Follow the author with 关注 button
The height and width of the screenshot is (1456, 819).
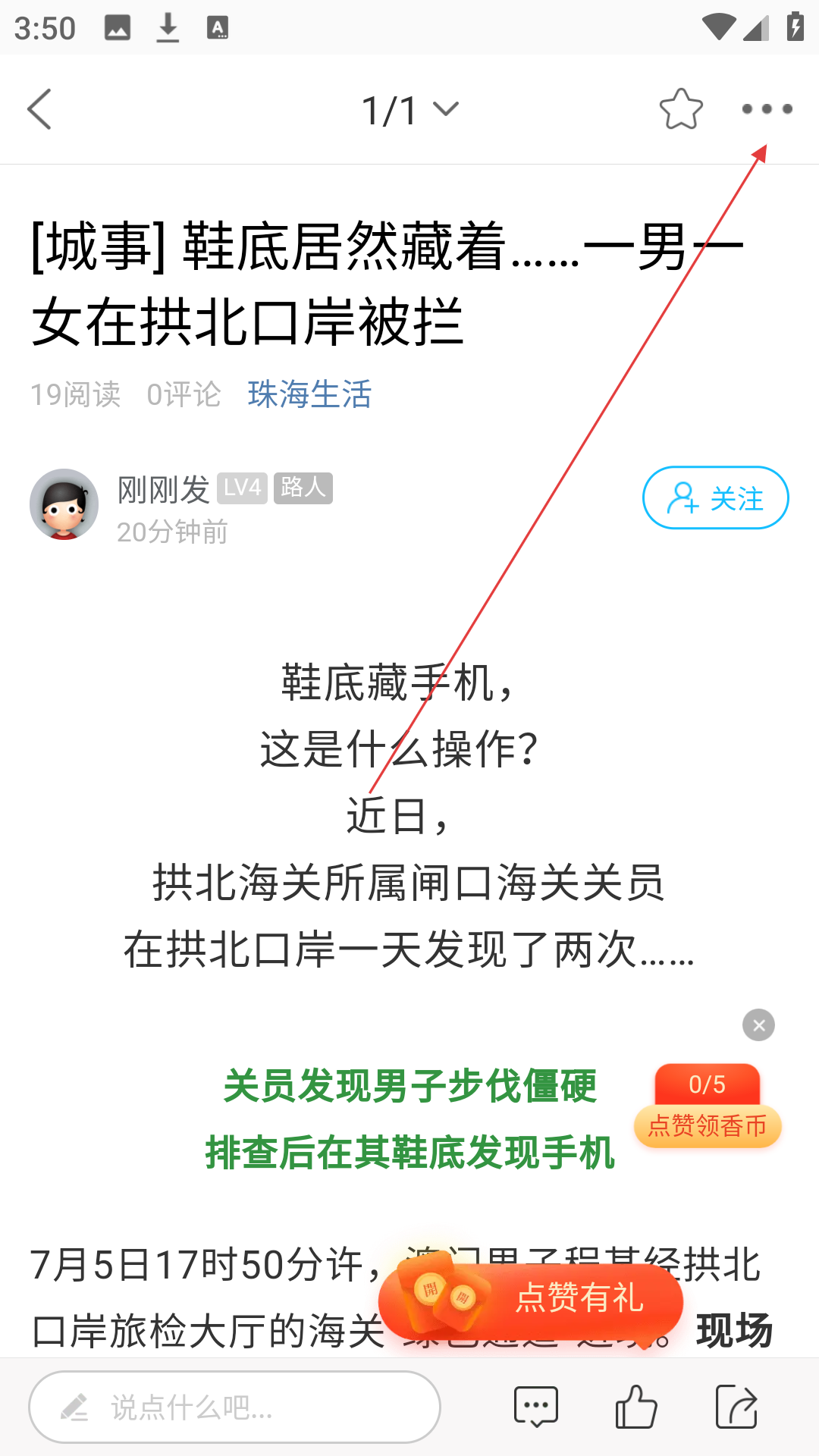716,497
